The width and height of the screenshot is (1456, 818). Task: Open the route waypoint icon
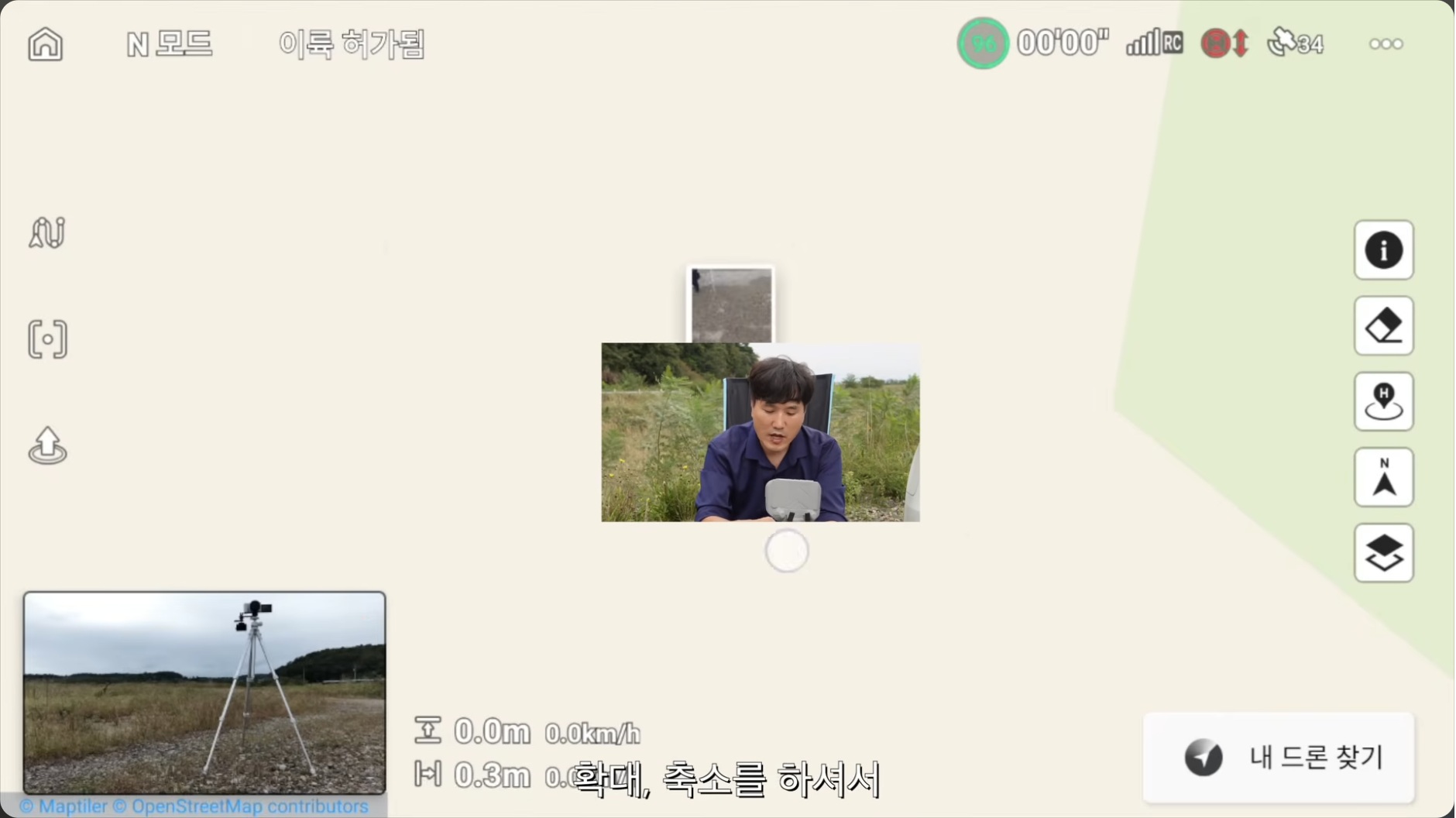coord(47,232)
